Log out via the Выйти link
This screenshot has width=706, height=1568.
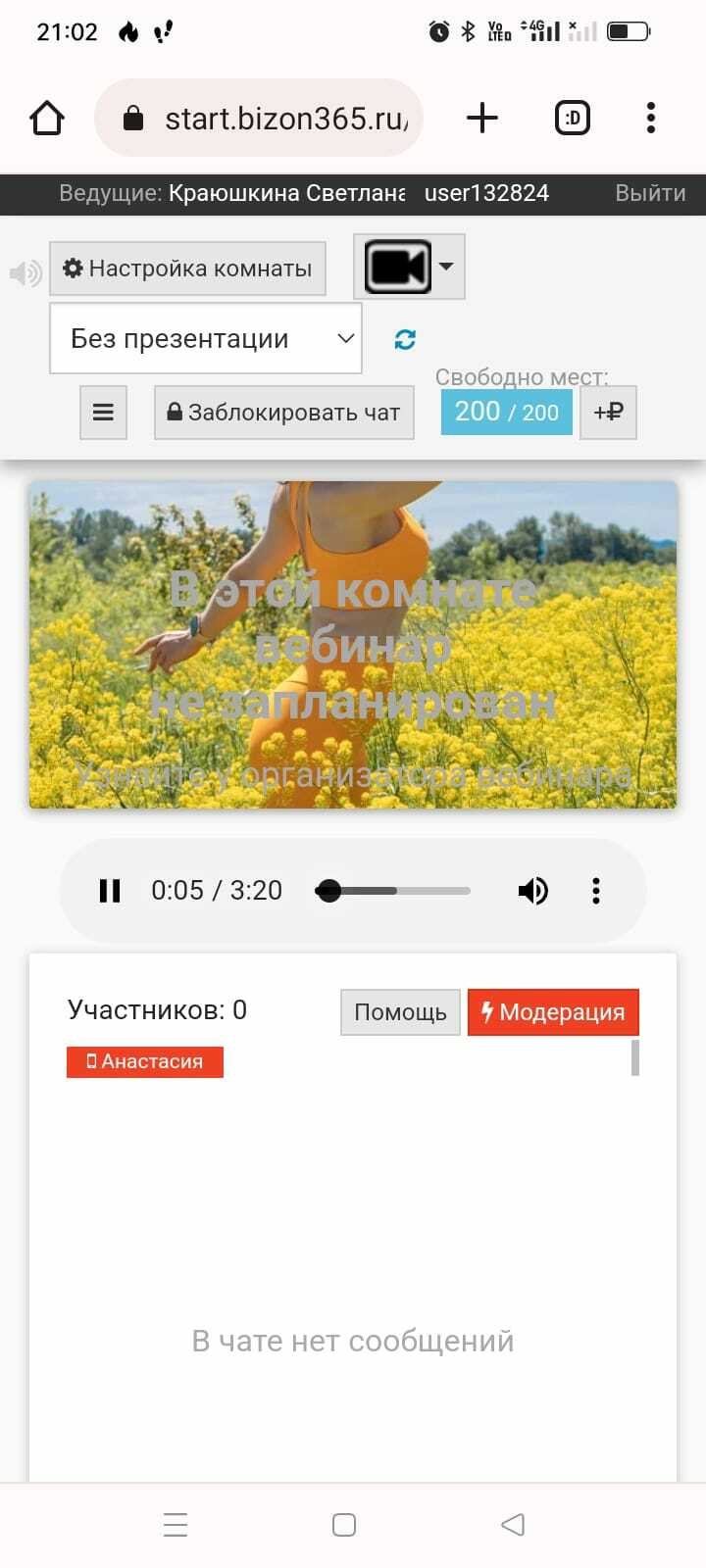tap(649, 193)
